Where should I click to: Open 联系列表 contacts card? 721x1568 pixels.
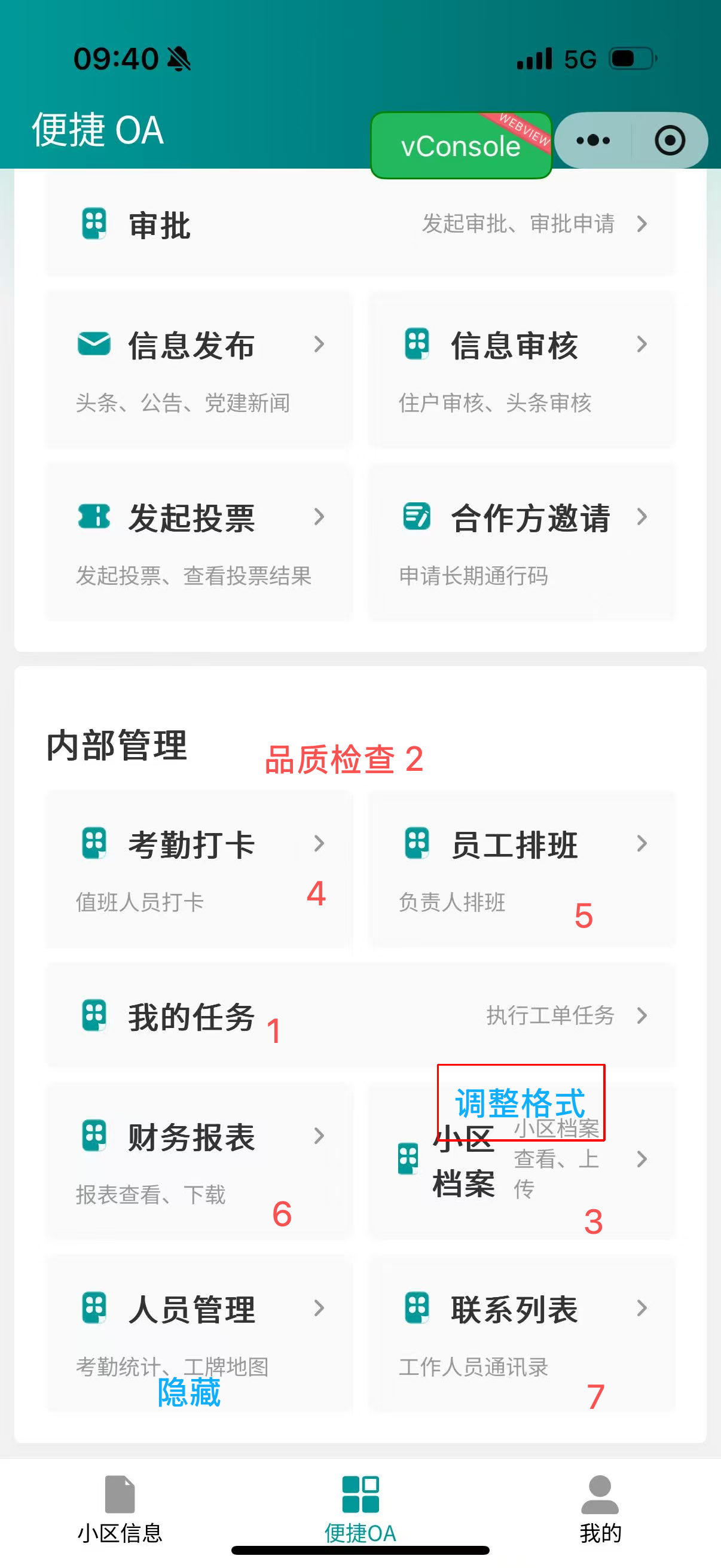pos(521,1333)
